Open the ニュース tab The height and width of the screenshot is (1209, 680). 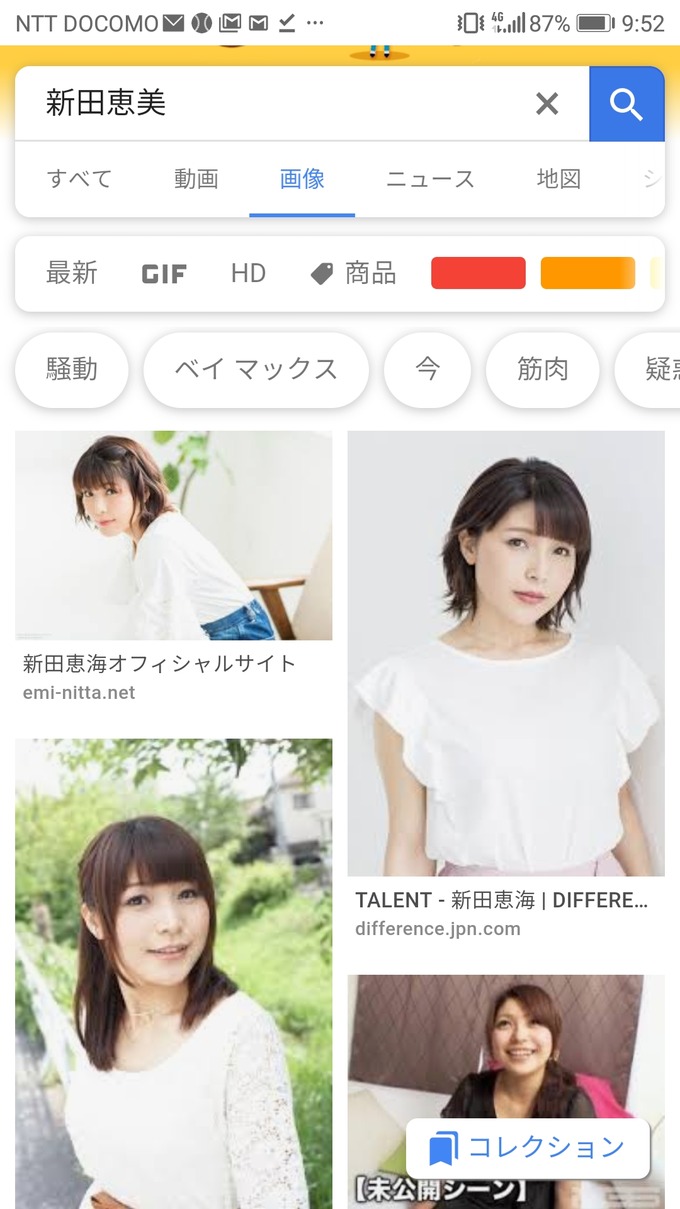point(430,180)
